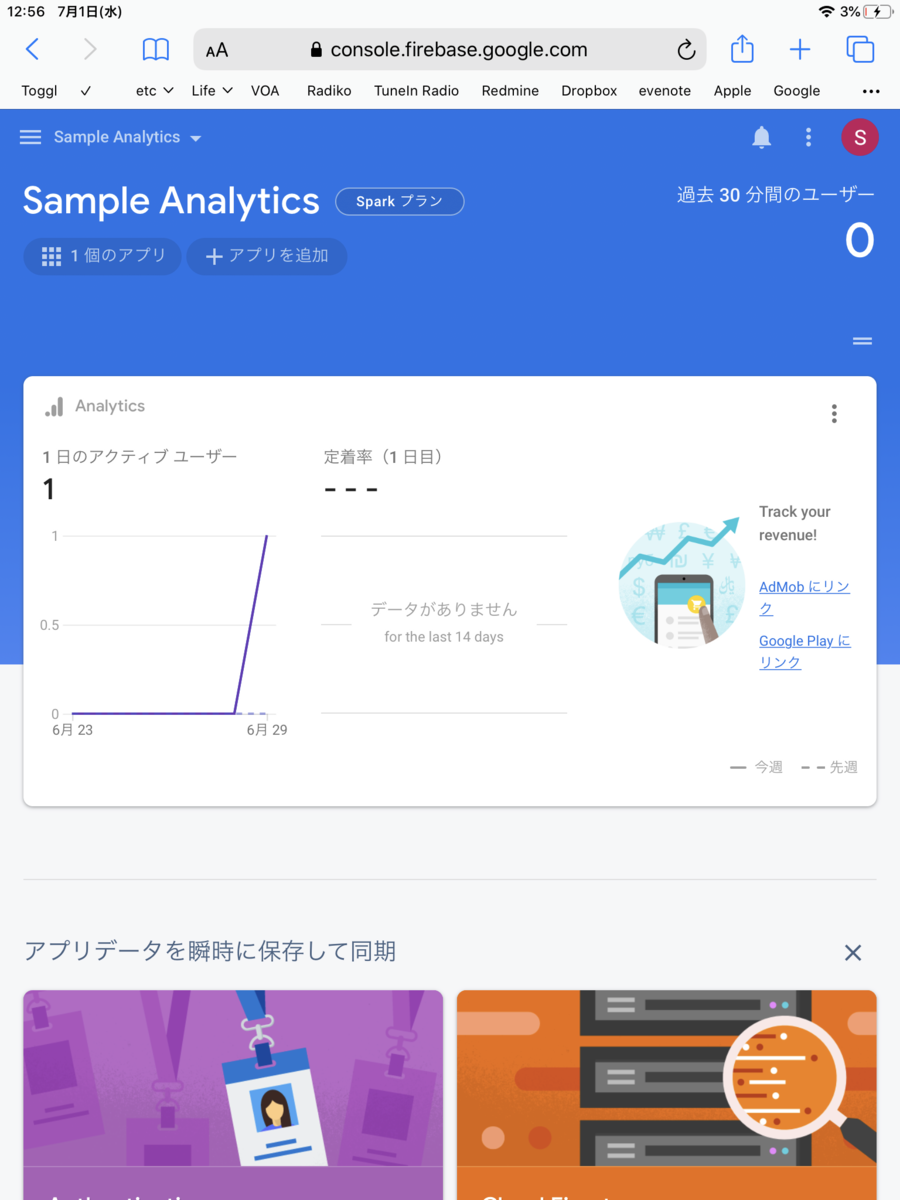Tap アプリを追加 to add an app
The image size is (900, 1200).
(267, 256)
